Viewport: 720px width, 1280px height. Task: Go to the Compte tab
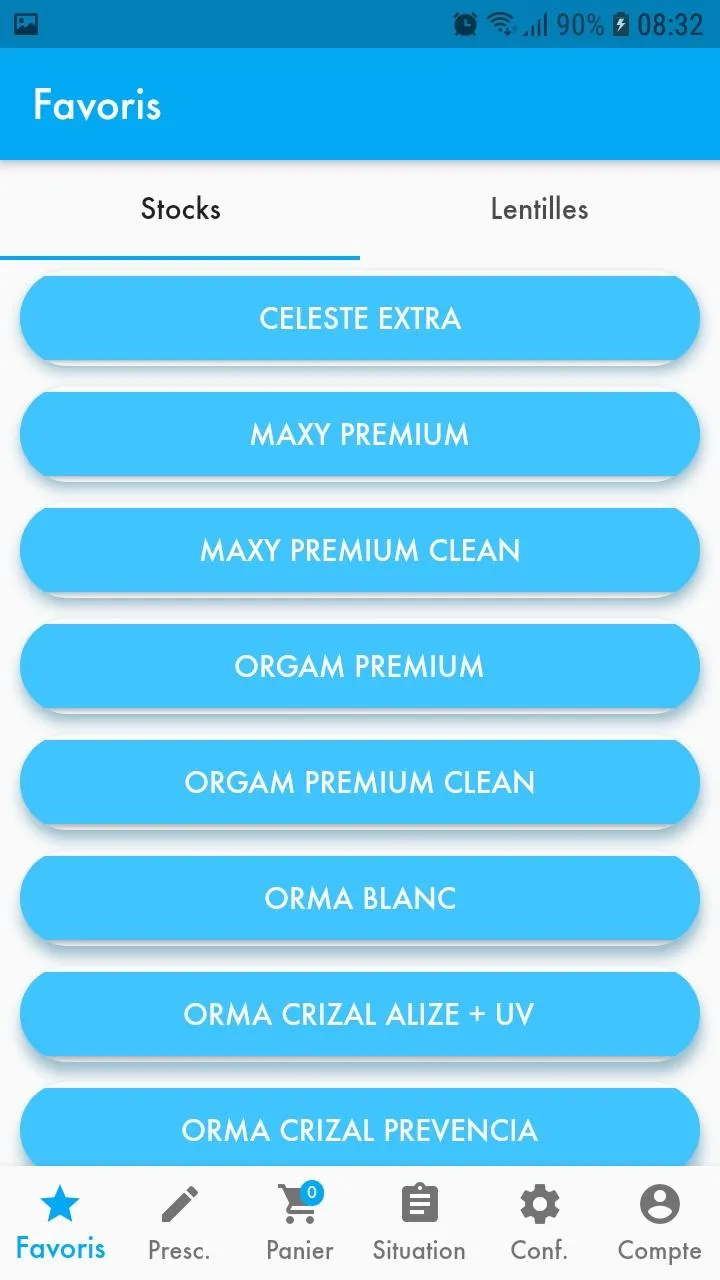coord(659,1223)
